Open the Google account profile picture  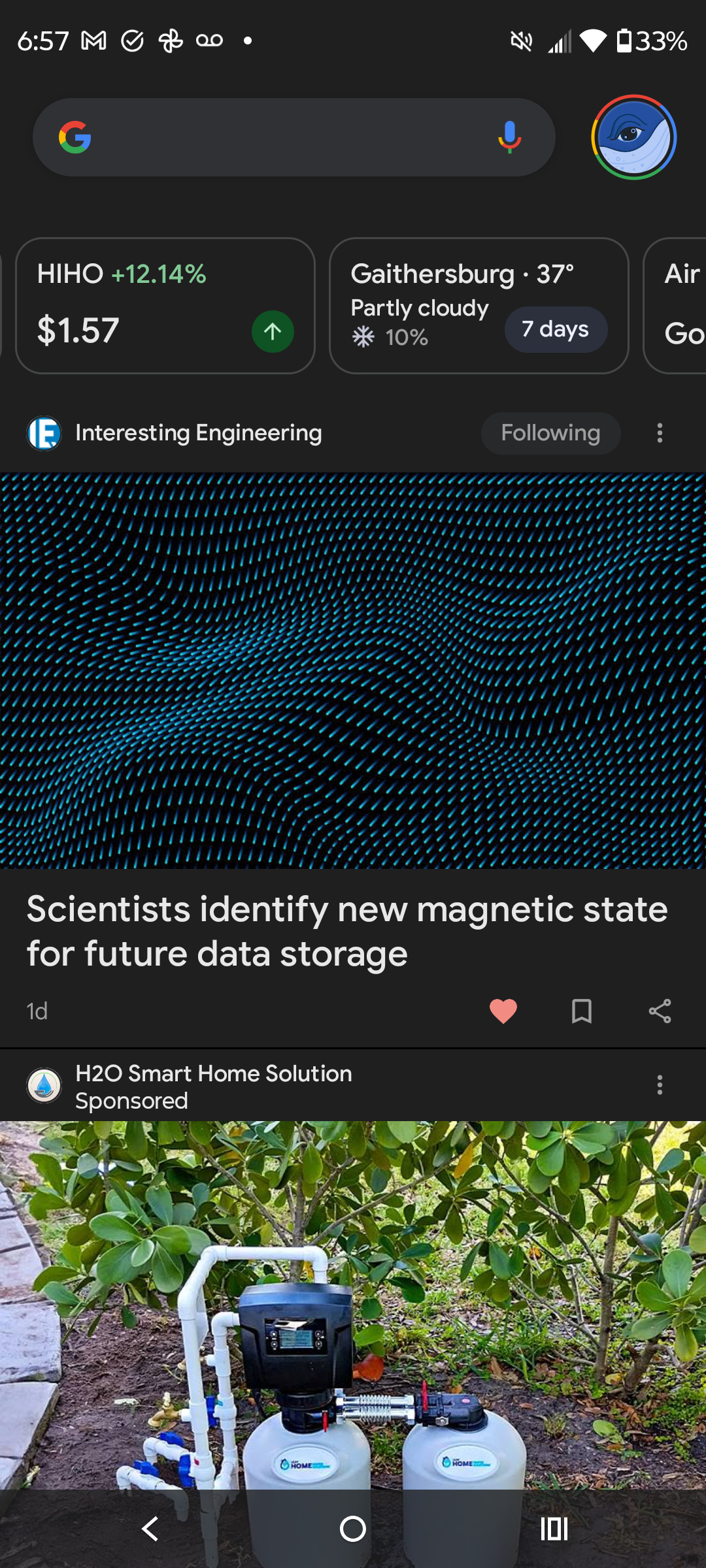[633, 137]
